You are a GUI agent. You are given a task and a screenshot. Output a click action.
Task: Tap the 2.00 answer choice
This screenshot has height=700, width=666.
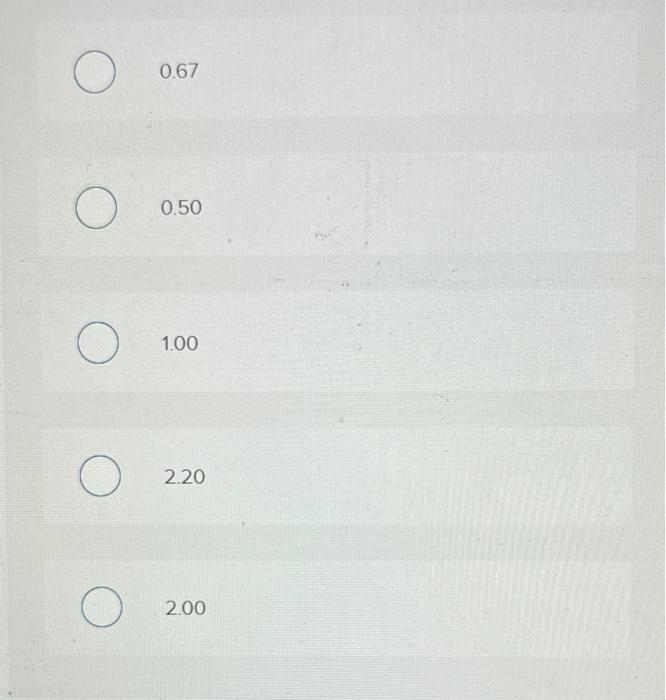[x=101, y=607]
